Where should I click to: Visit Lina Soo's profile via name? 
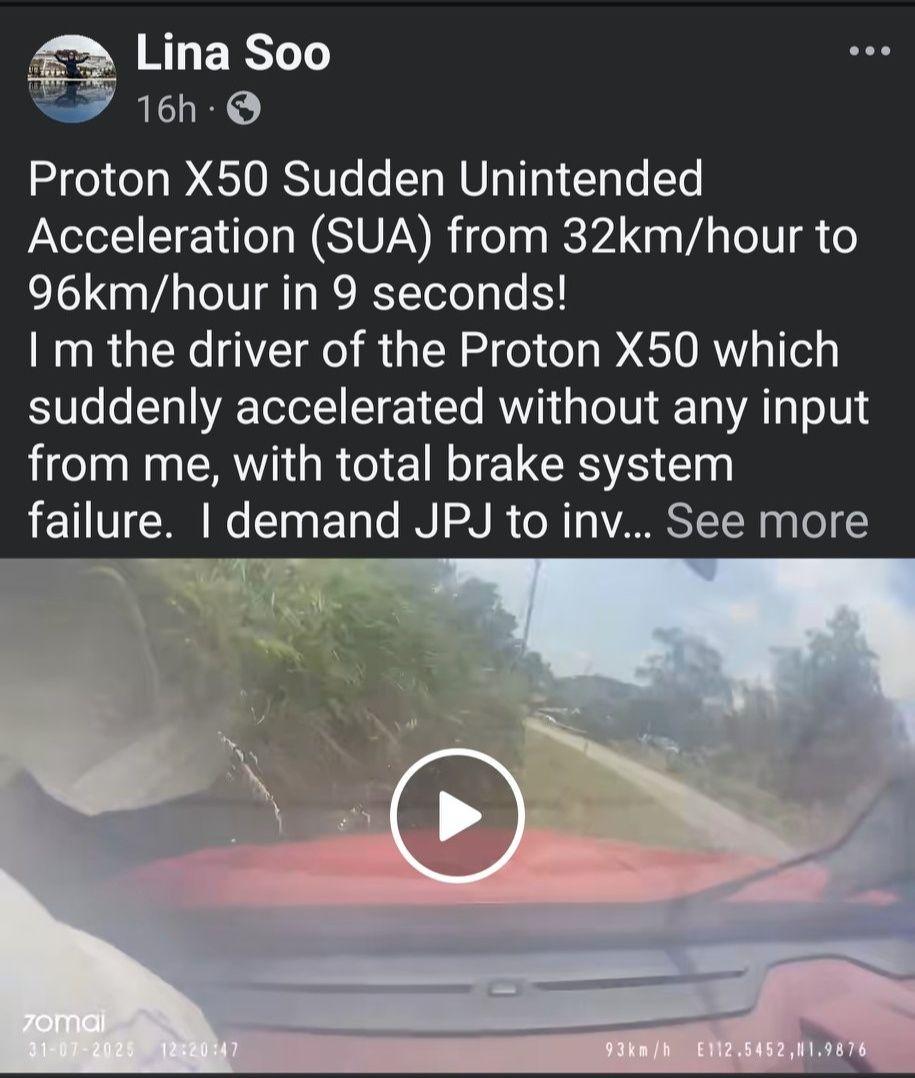[x=232, y=53]
